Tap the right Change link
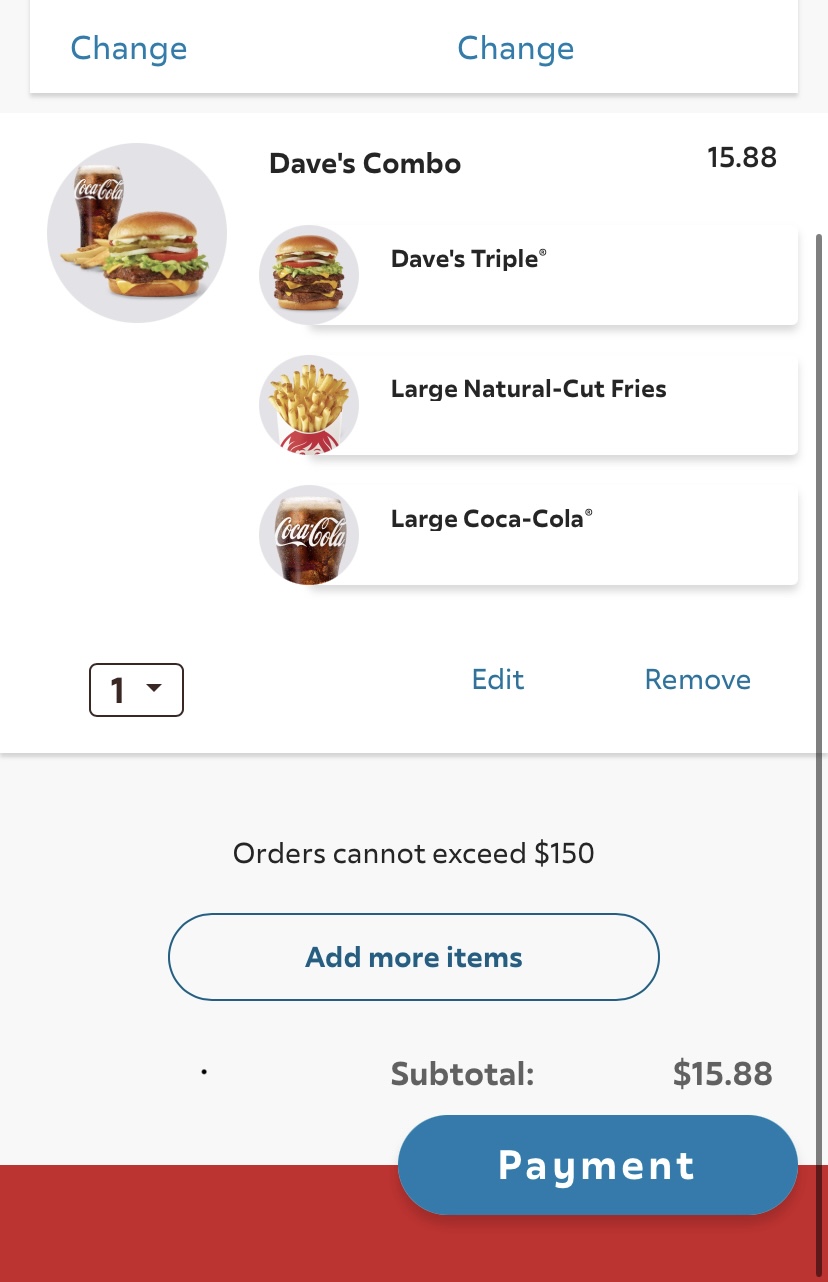828x1282 pixels. pyautogui.click(x=515, y=48)
